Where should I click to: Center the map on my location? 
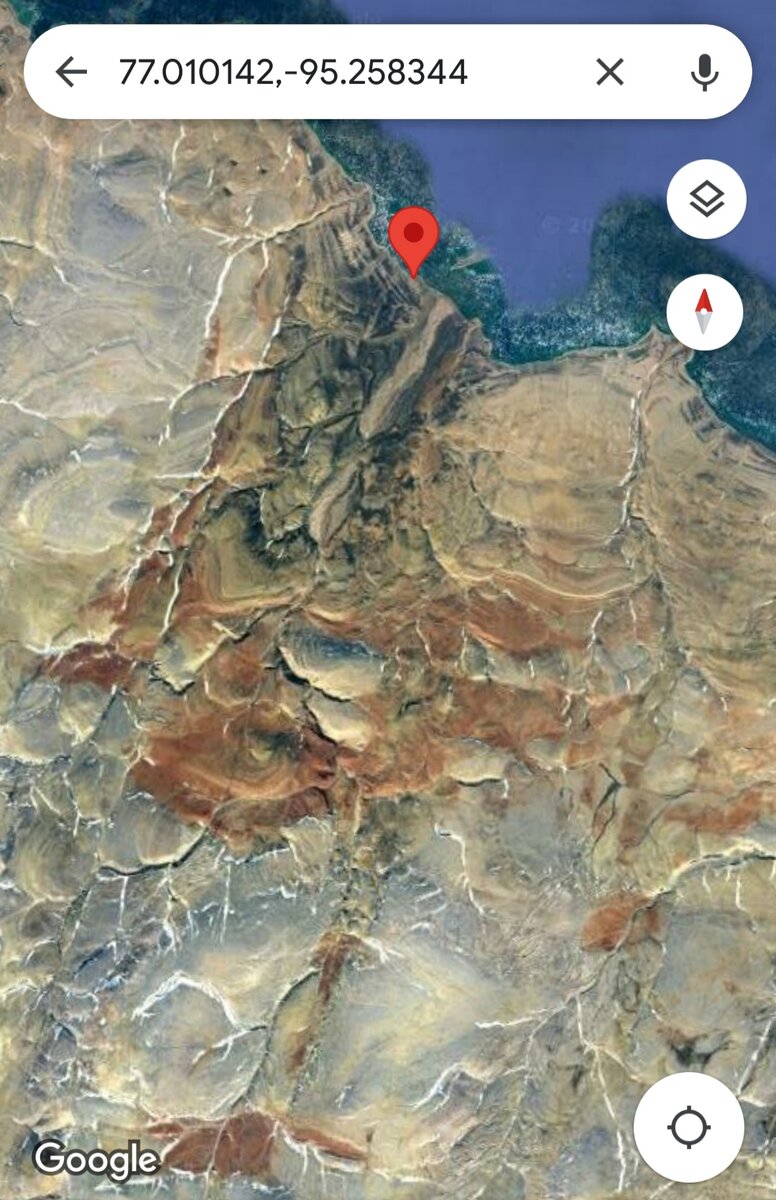pyautogui.click(x=688, y=1128)
